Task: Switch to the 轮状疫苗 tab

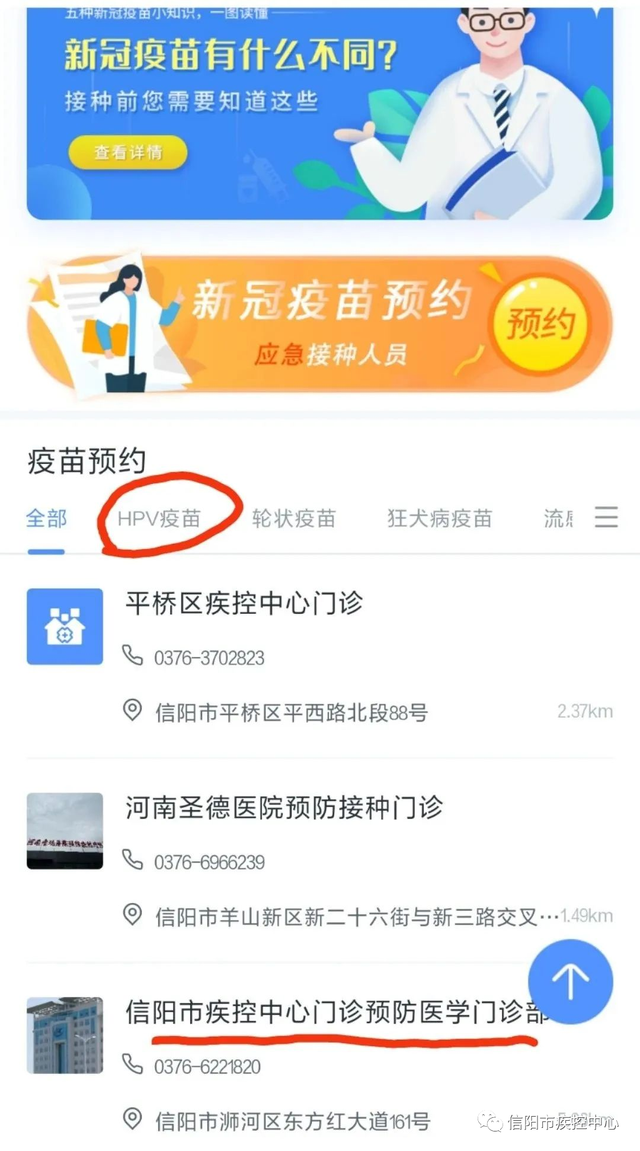Action: click(x=293, y=519)
